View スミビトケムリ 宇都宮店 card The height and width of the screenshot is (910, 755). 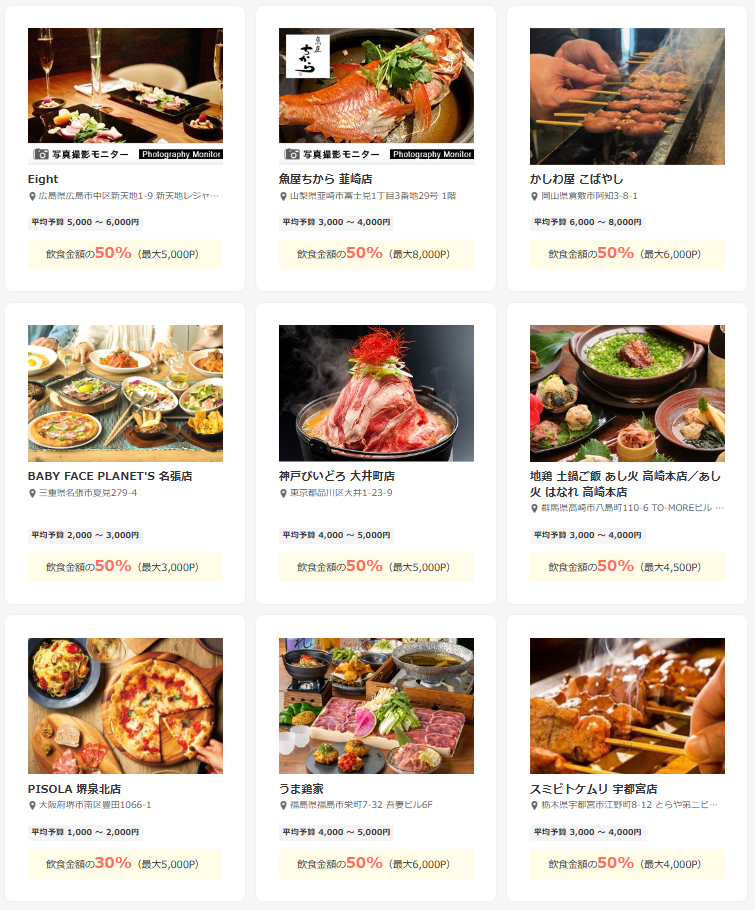[x=627, y=707]
